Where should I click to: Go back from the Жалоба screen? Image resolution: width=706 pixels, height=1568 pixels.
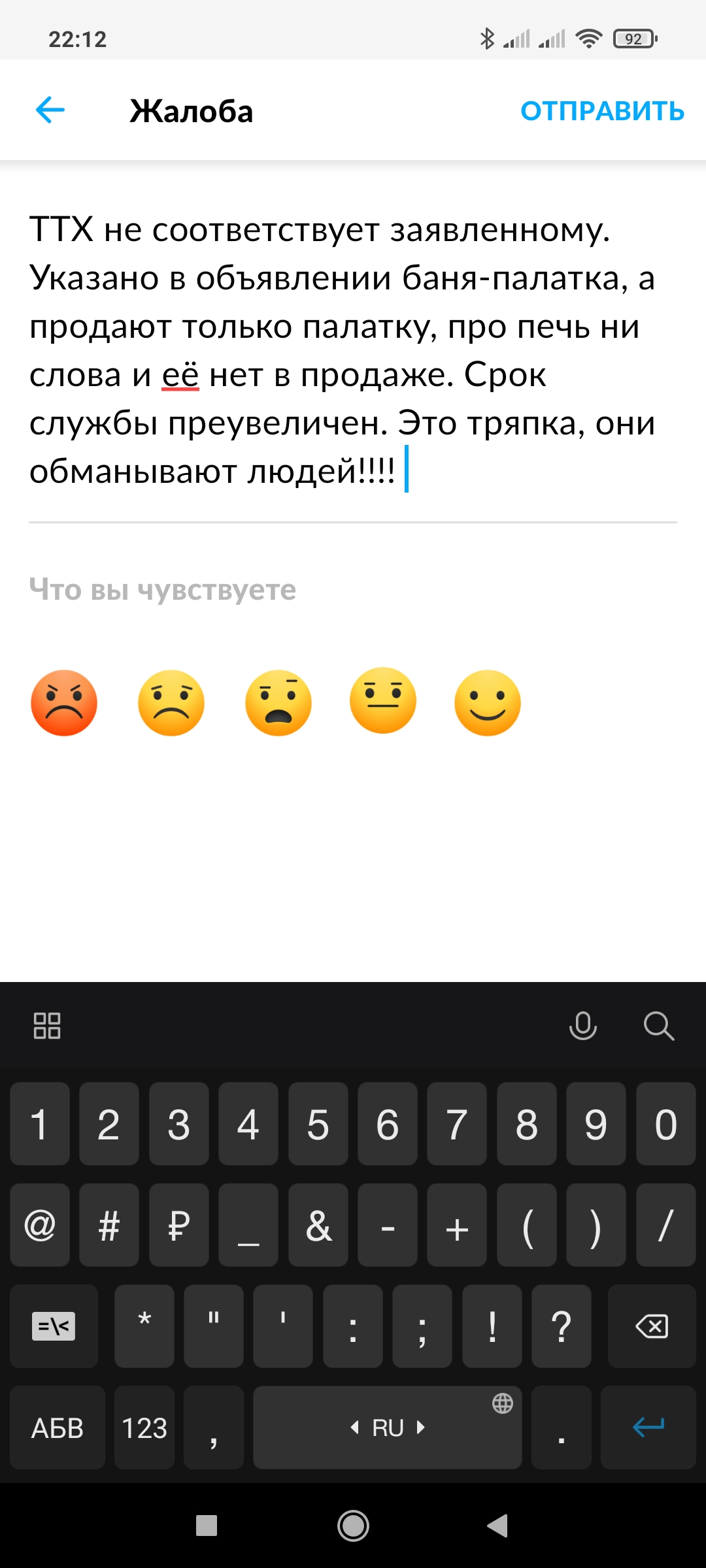pos(50,110)
